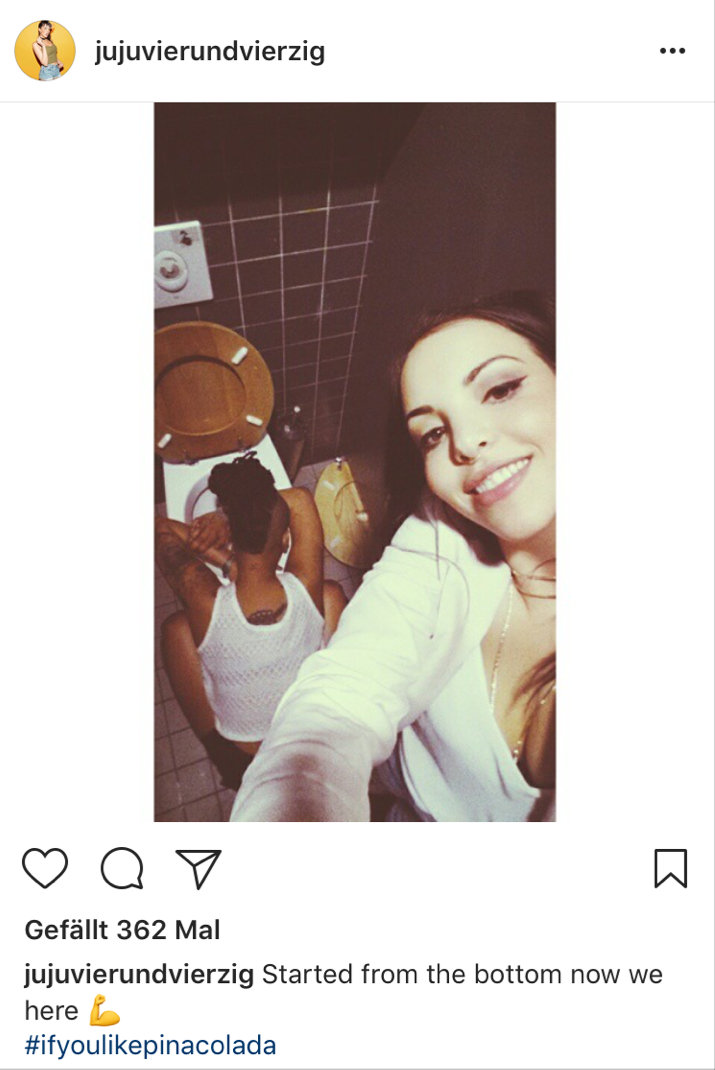Tap the username jujuvierundvierzig in post header

tap(209, 51)
